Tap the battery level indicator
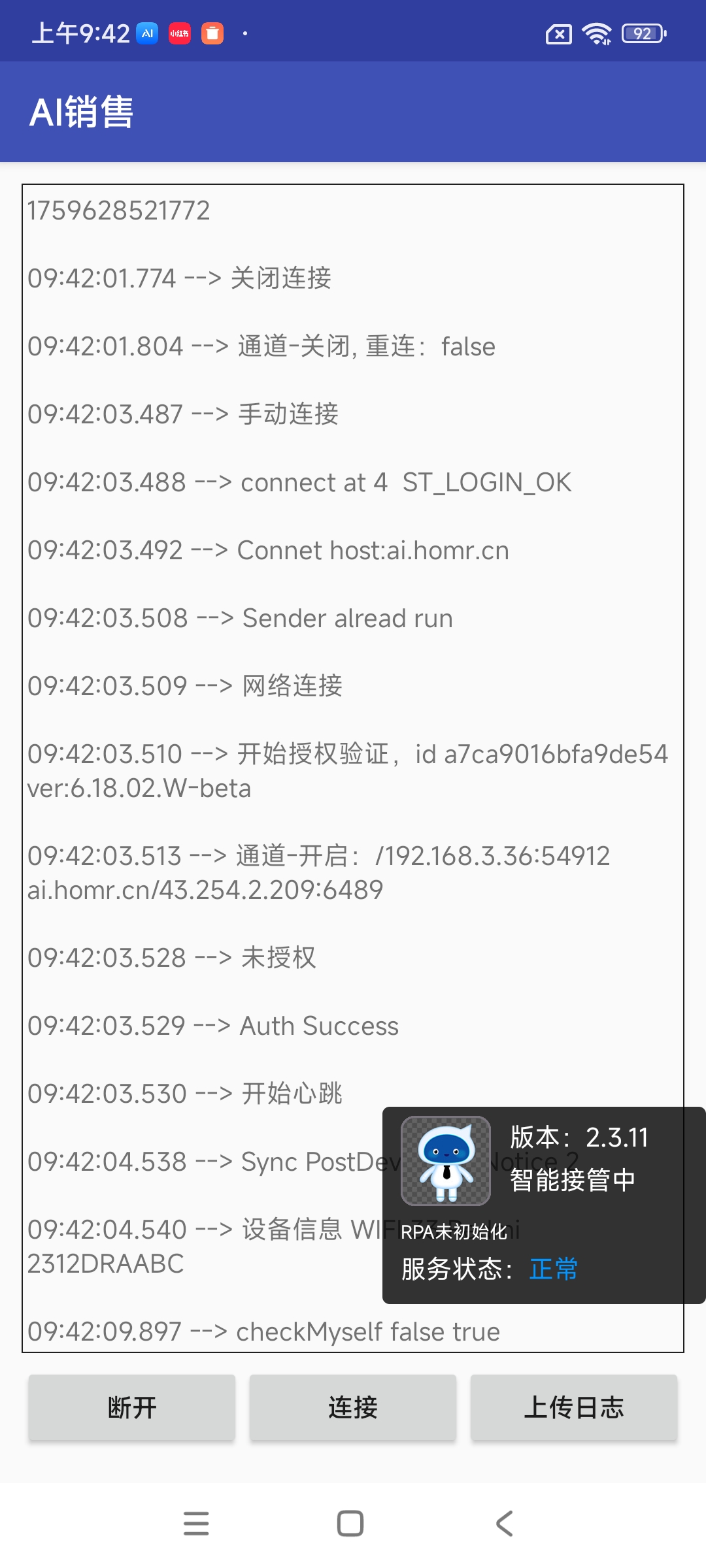 click(642, 33)
